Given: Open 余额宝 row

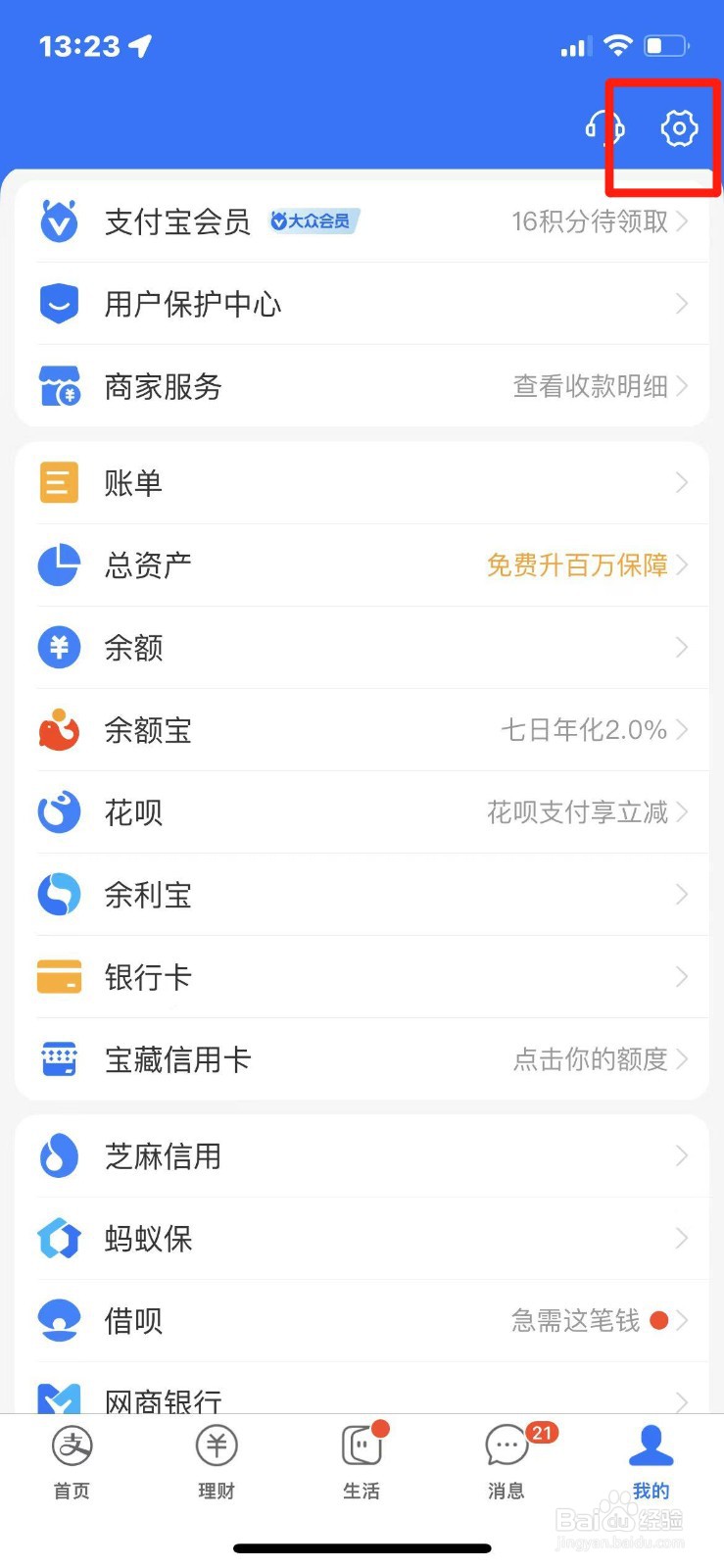Looking at the screenshot, I should (x=362, y=730).
